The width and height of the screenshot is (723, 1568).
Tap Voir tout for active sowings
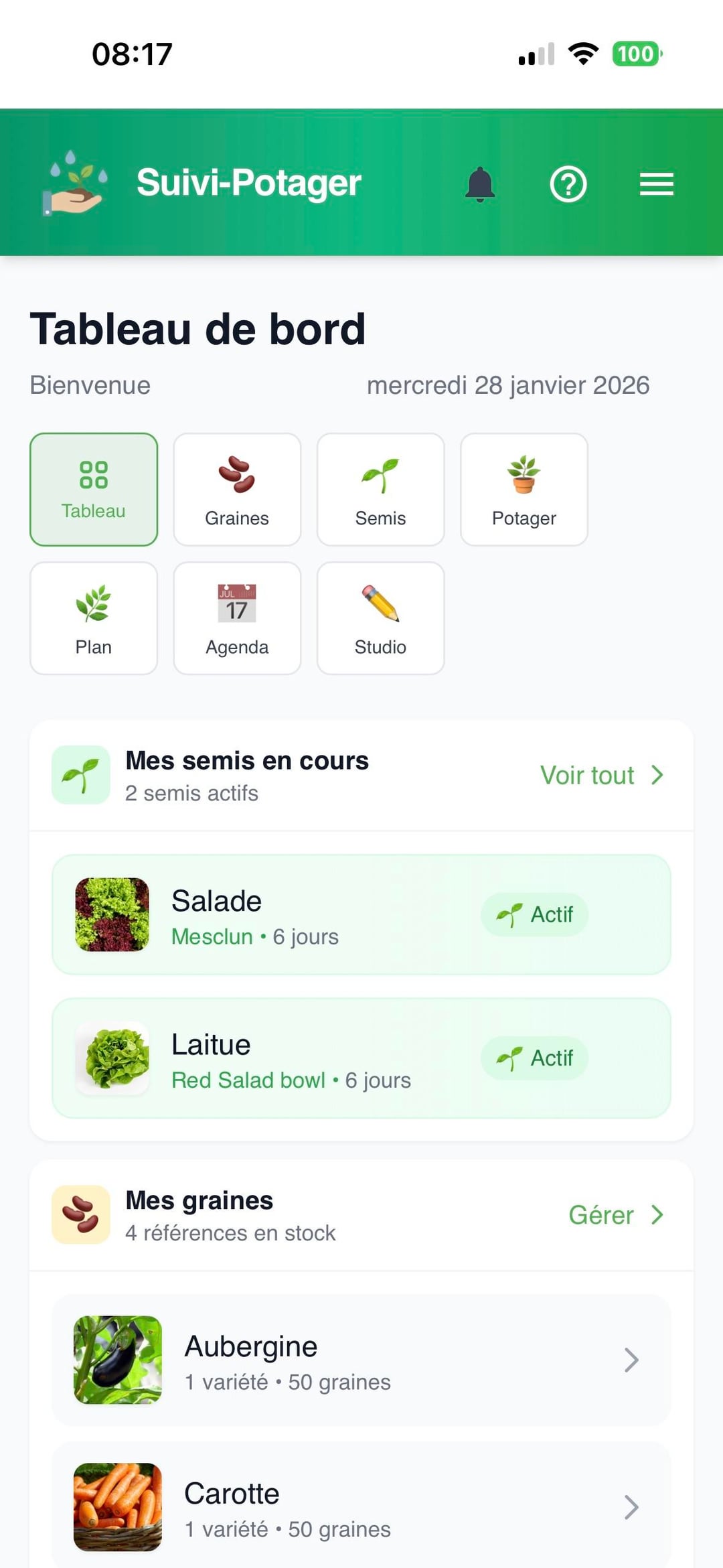pos(600,775)
